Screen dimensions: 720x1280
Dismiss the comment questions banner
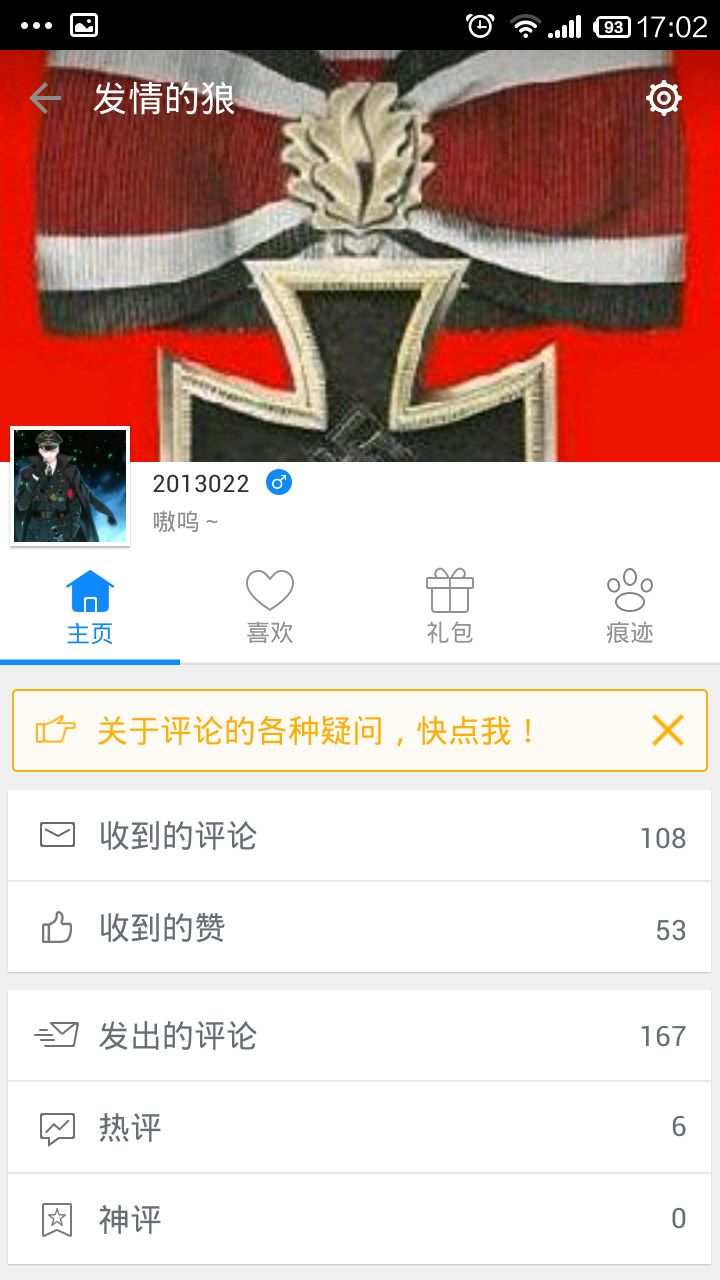tap(667, 731)
